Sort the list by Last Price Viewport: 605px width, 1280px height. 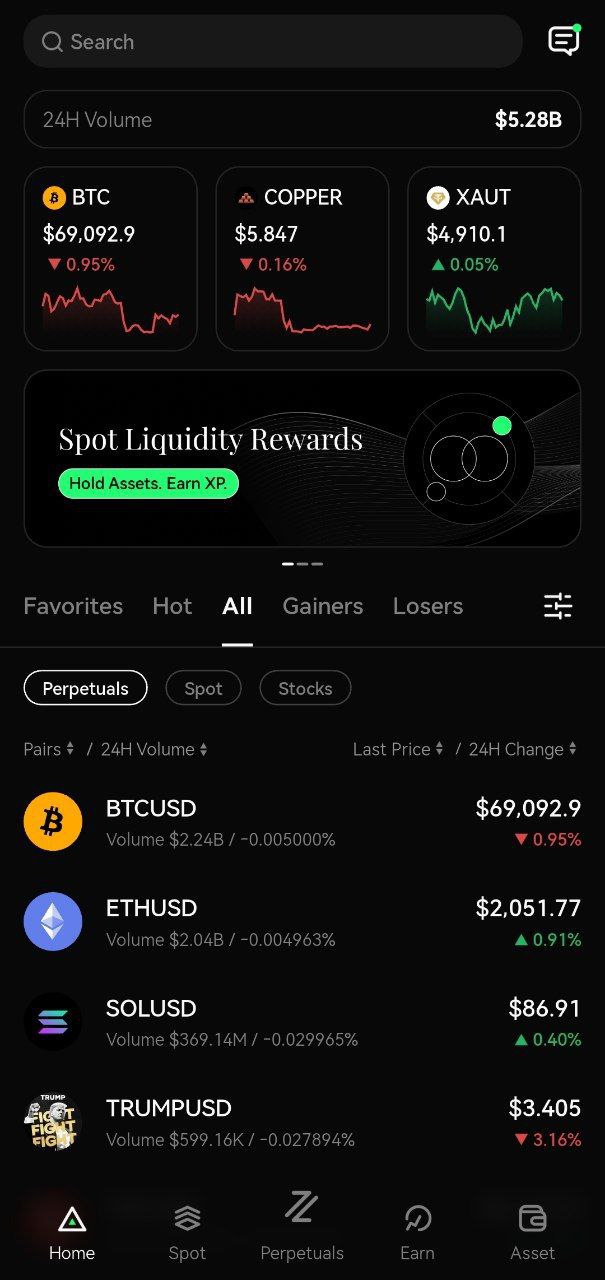397,749
